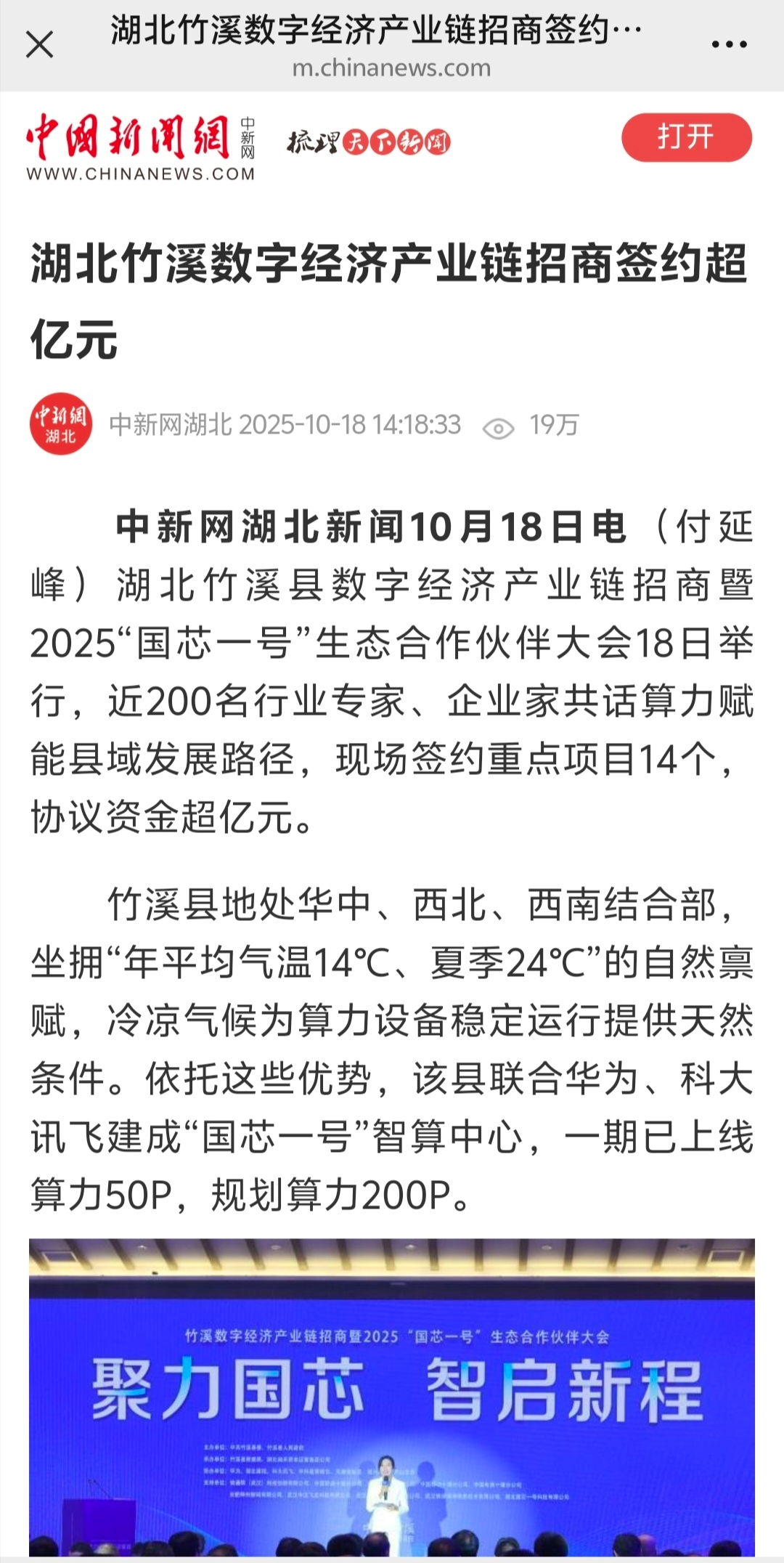Open the 中新网湖北 publisher avatar
The height and width of the screenshot is (1563, 784).
pyautogui.click(x=61, y=425)
